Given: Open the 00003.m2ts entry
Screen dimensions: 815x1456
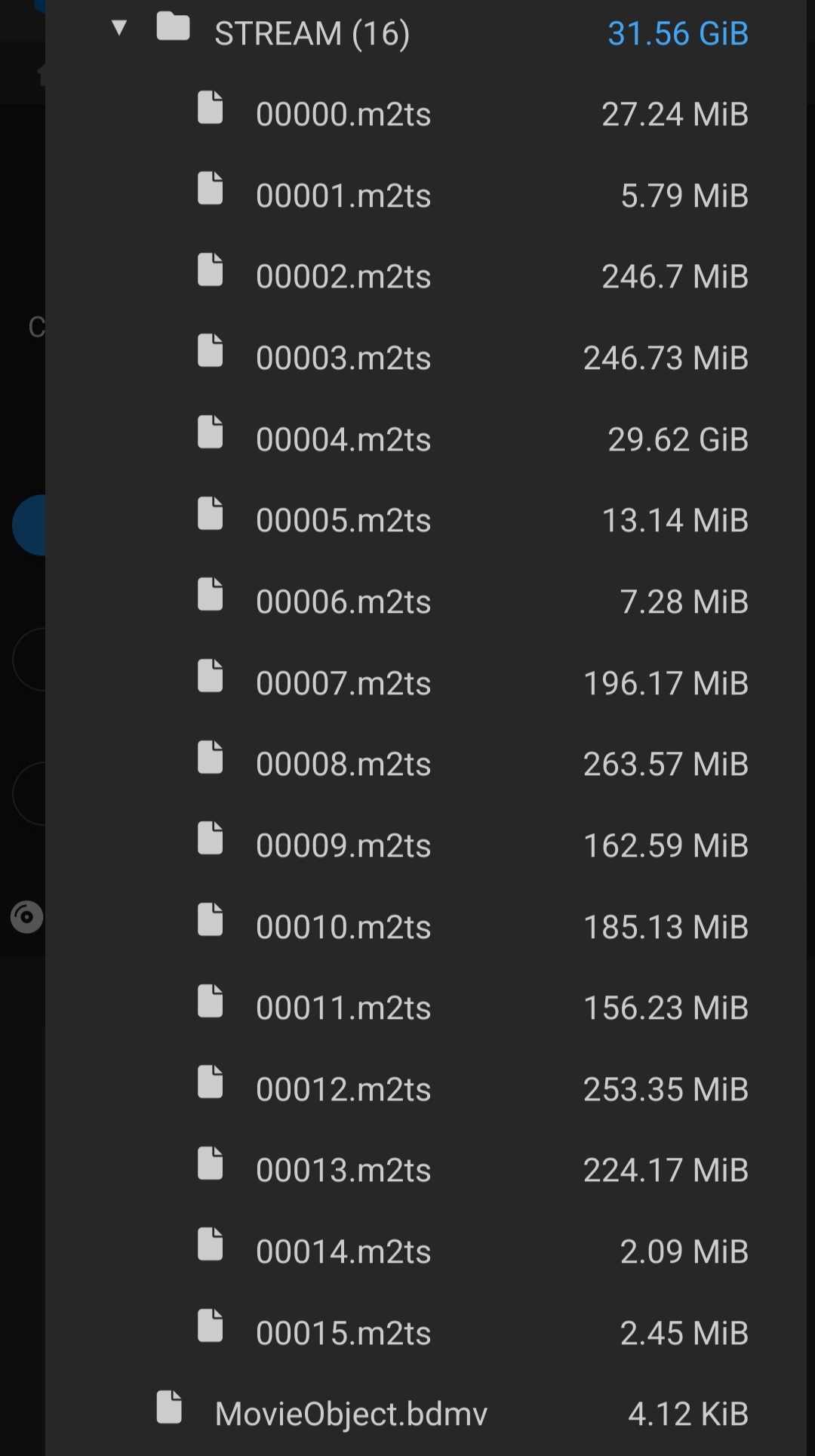Looking at the screenshot, I should [426, 358].
